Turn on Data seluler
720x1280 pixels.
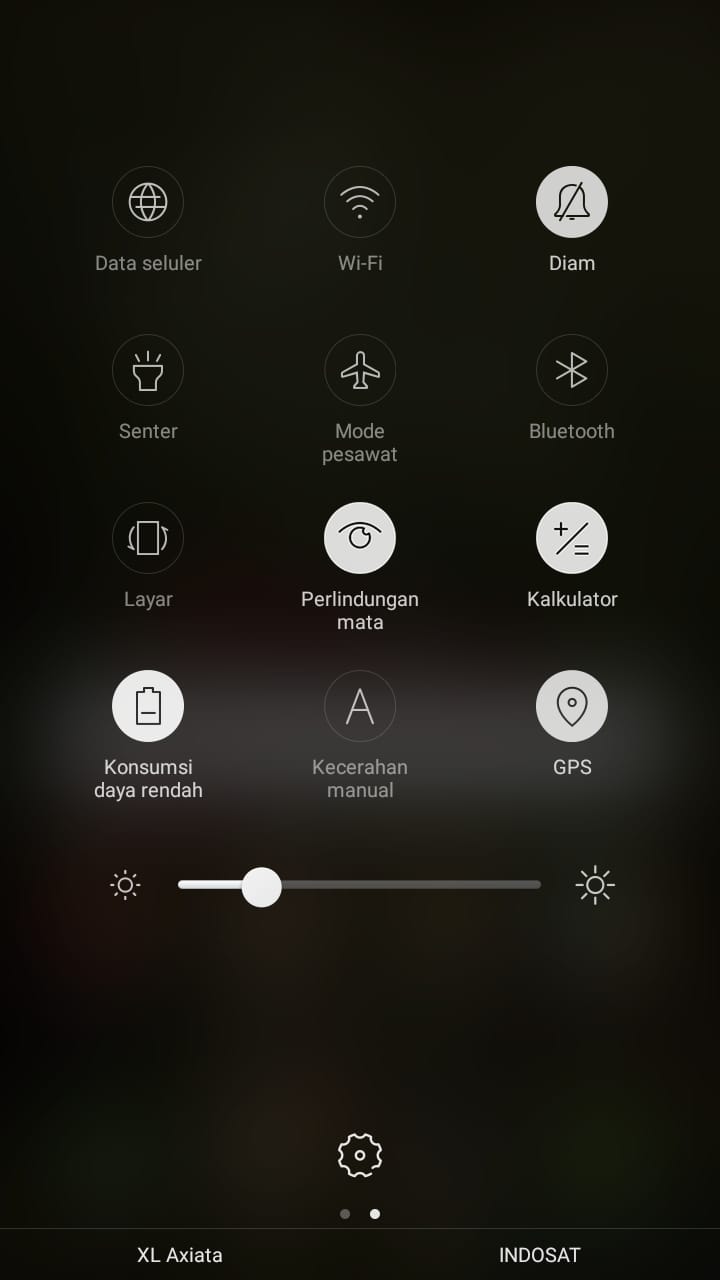click(x=148, y=202)
